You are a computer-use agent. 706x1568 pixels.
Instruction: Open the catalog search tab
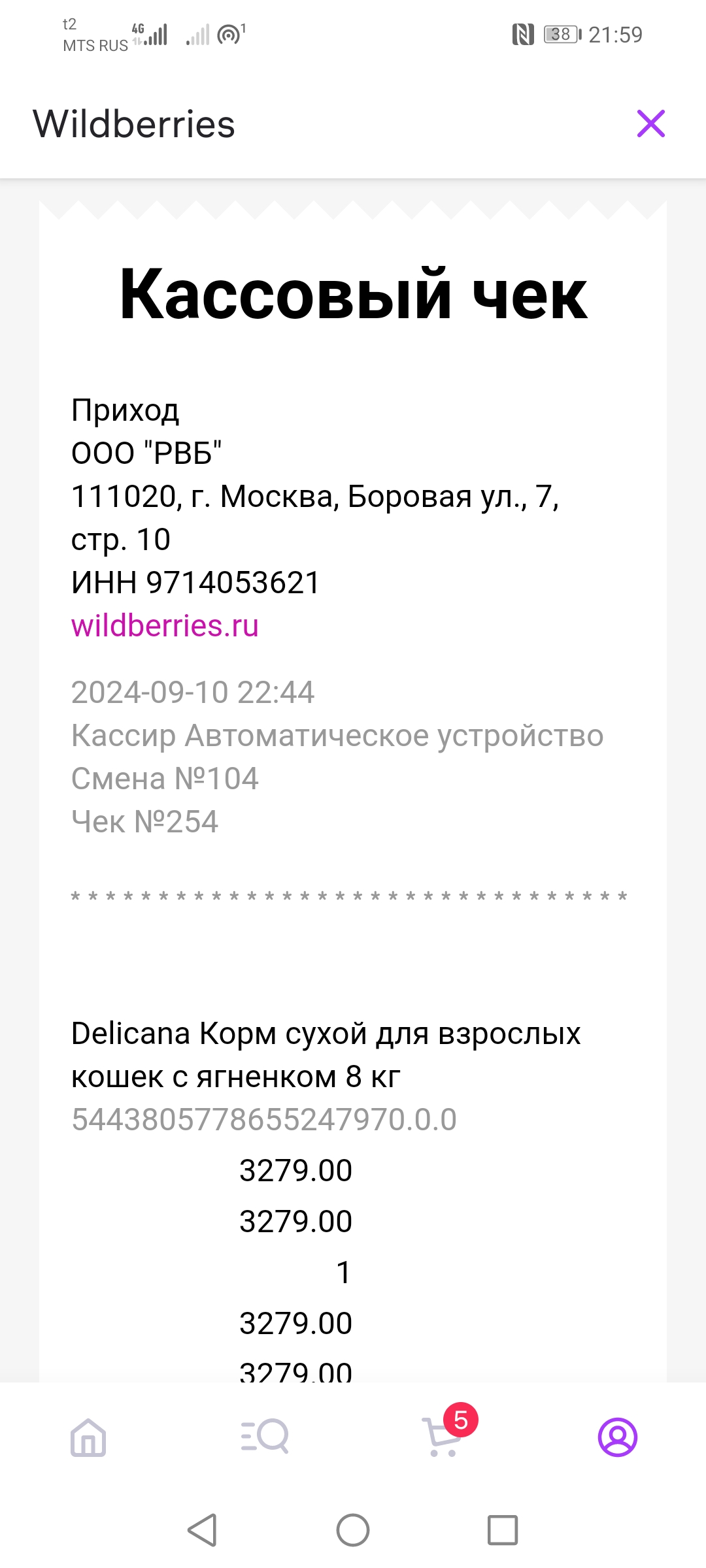click(x=265, y=1437)
